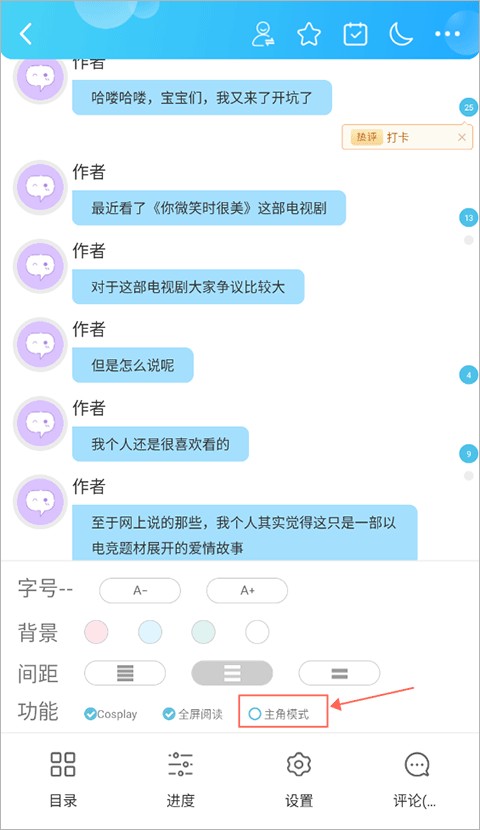Select the tightest line spacing option
The height and width of the screenshot is (830, 480).
click(x=125, y=673)
